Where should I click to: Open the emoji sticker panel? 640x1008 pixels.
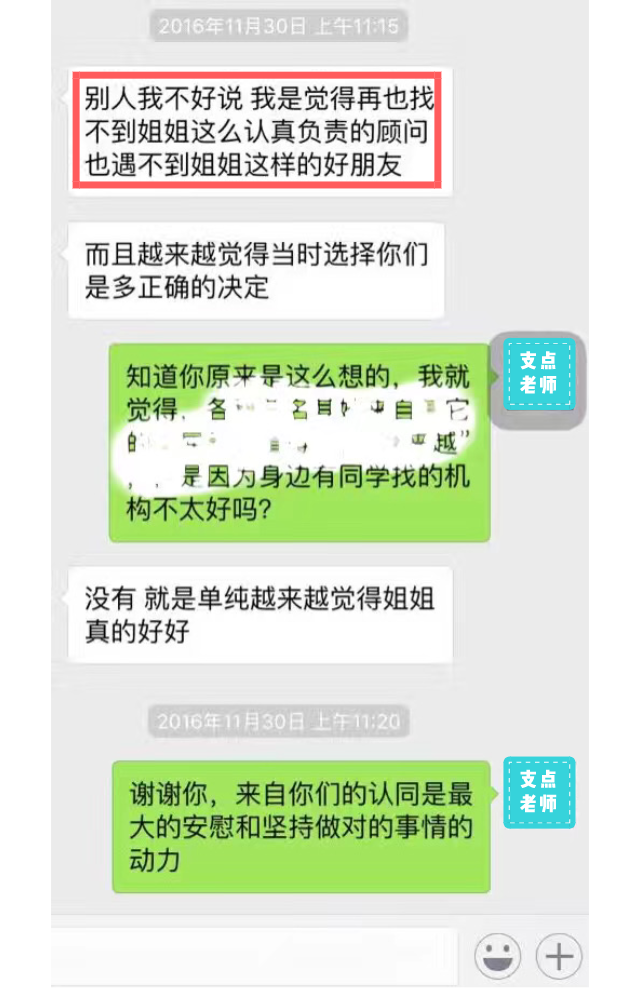coord(498,957)
